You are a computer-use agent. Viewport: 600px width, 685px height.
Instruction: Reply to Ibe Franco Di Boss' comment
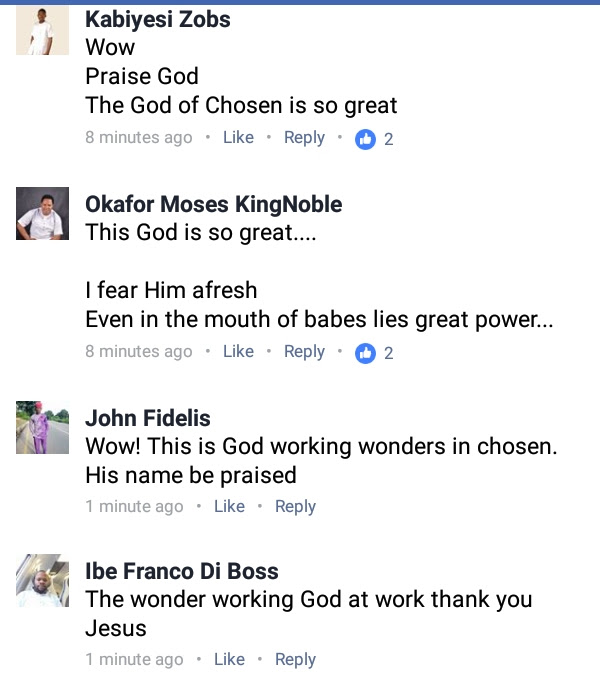(295, 660)
